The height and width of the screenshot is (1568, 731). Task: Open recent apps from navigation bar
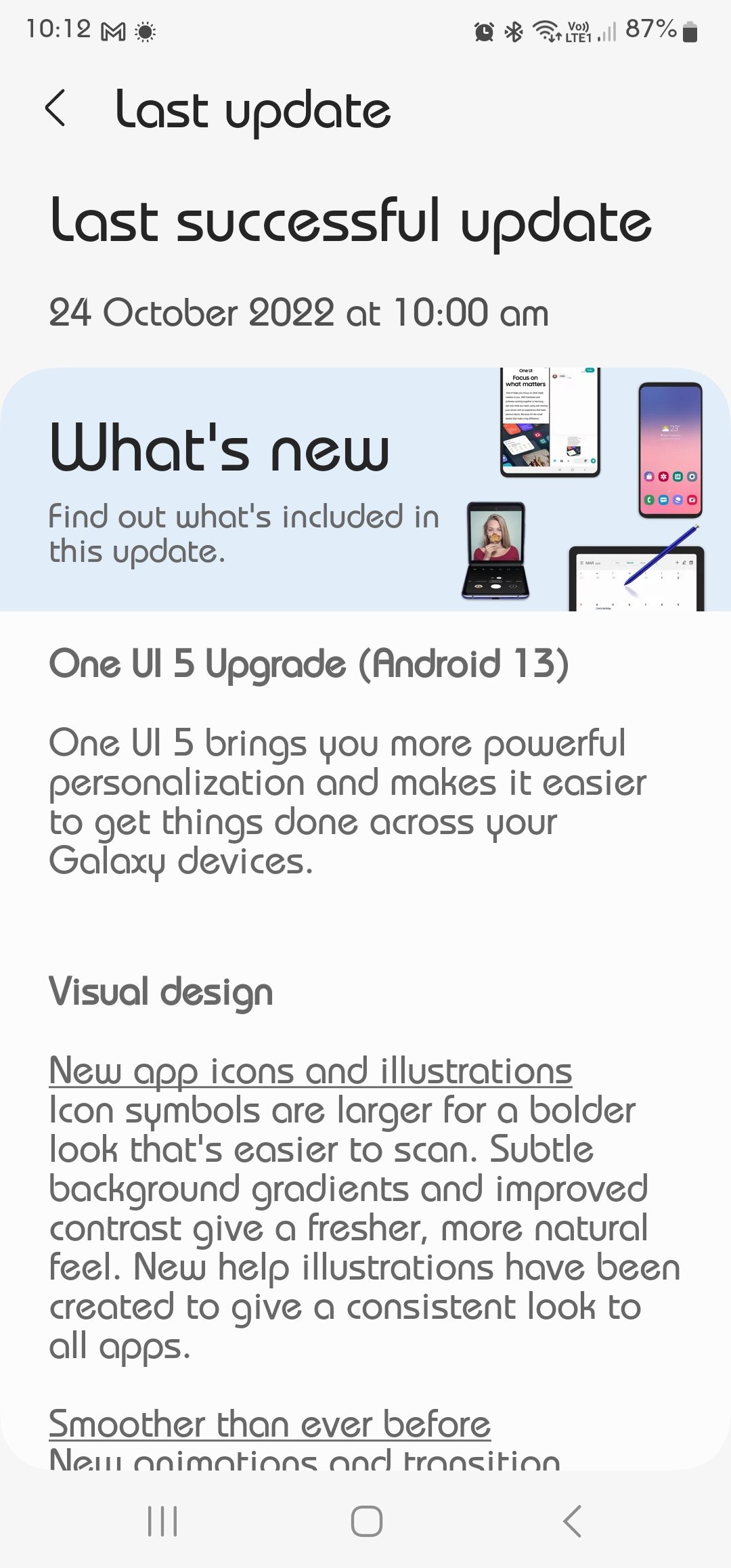(162, 1521)
